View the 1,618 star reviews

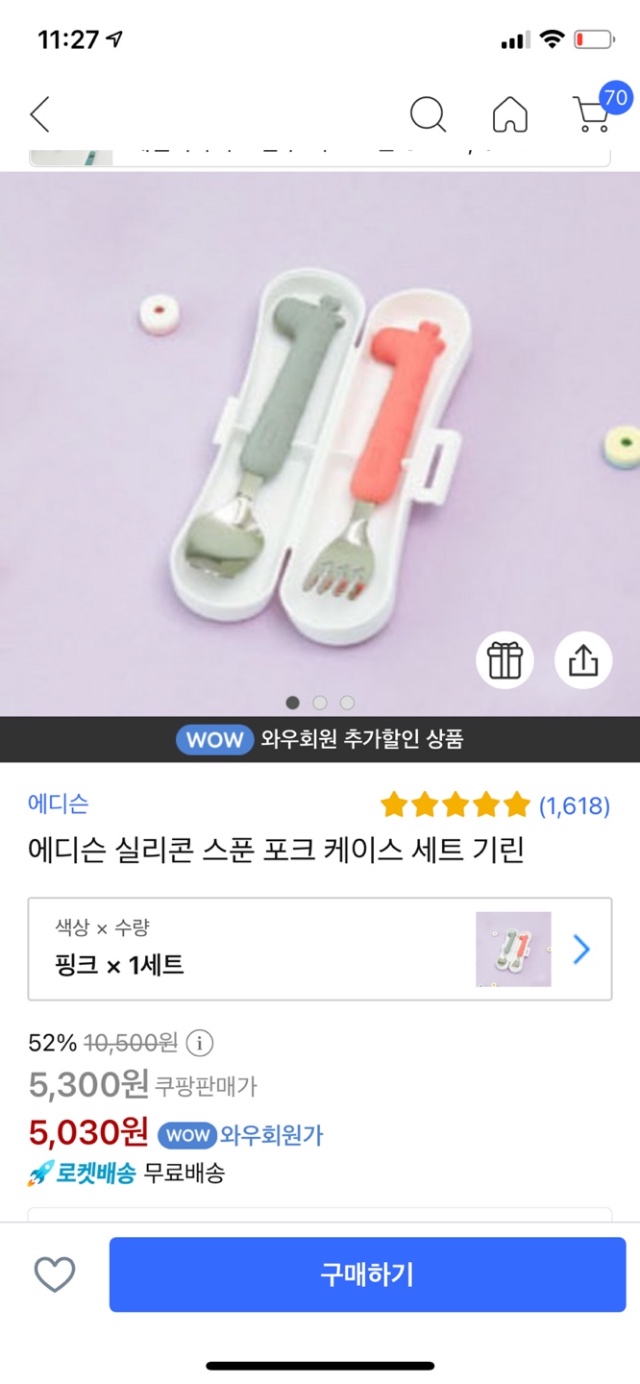pyautogui.click(x=495, y=805)
